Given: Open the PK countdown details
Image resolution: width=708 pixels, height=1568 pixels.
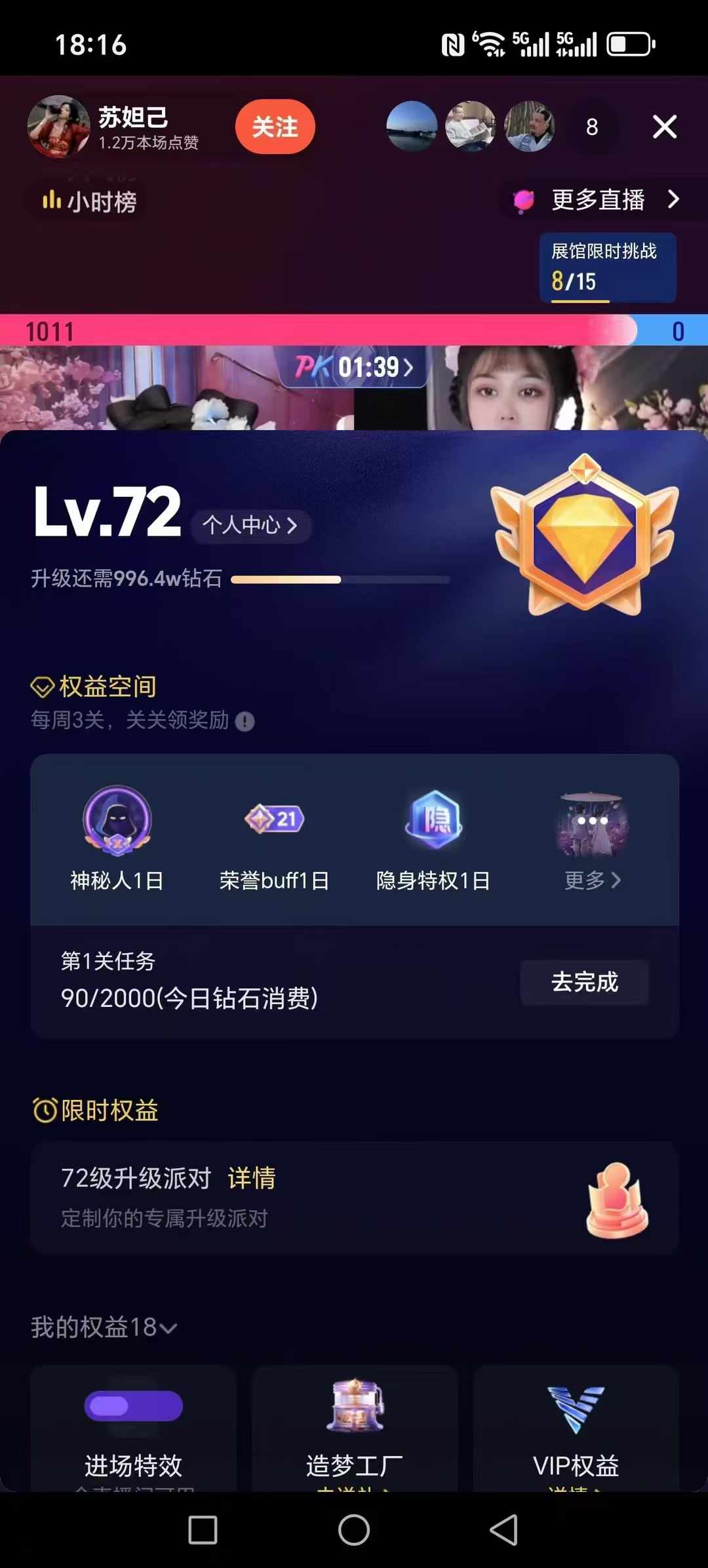Looking at the screenshot, I should tap(355, 367).
